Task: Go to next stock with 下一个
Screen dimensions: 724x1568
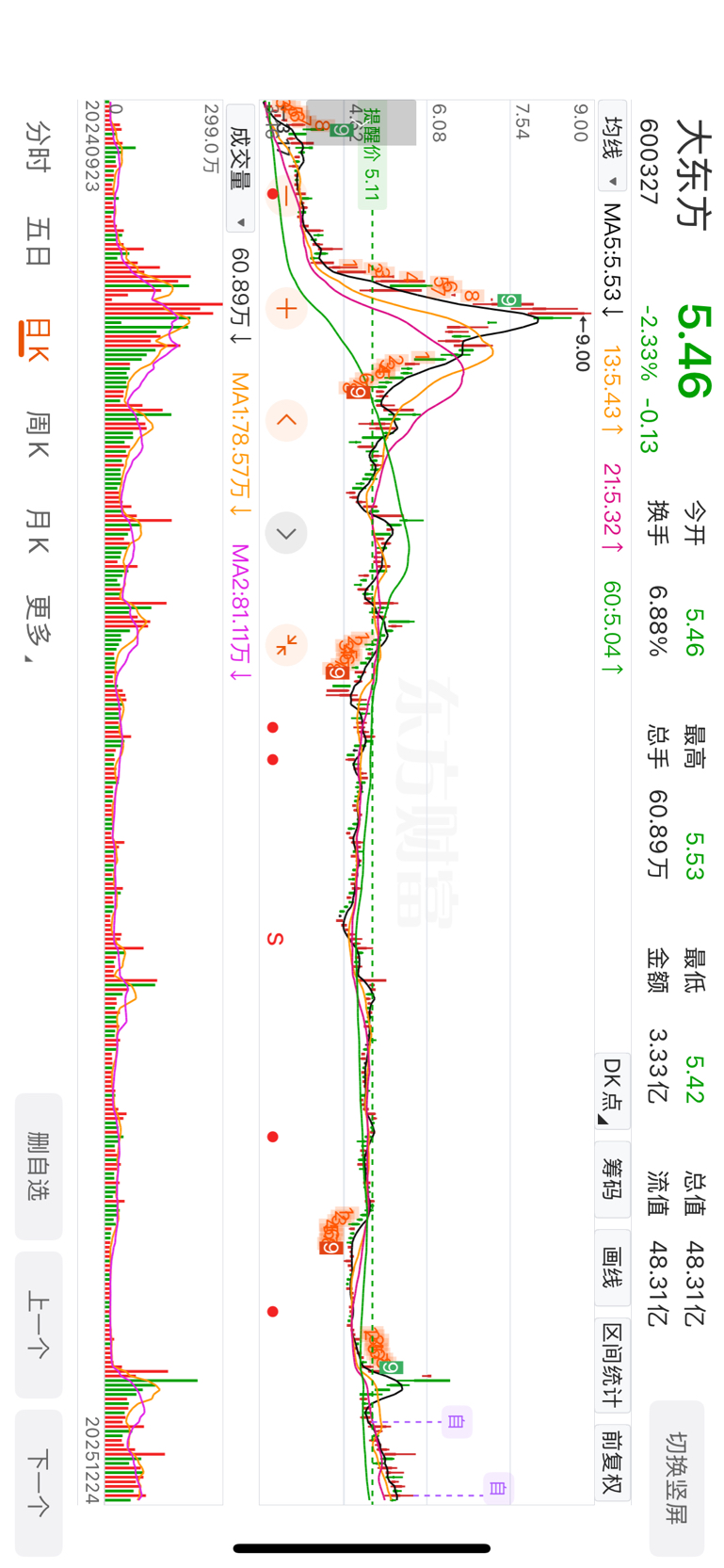Action: click(39, 1482)
